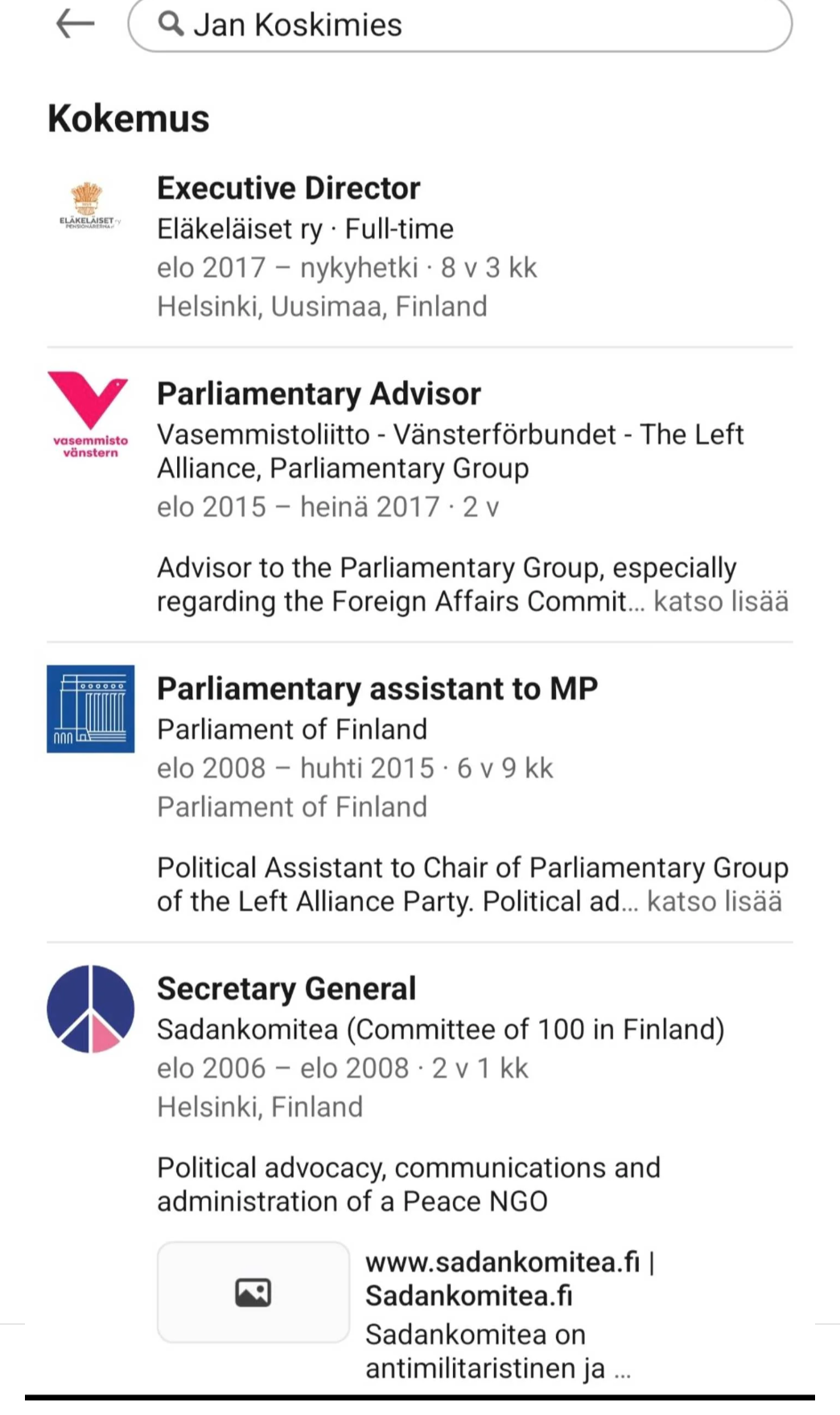Open the Secretary General at Sadankomitea entry
840x1415 pixels.
(286, 988)
